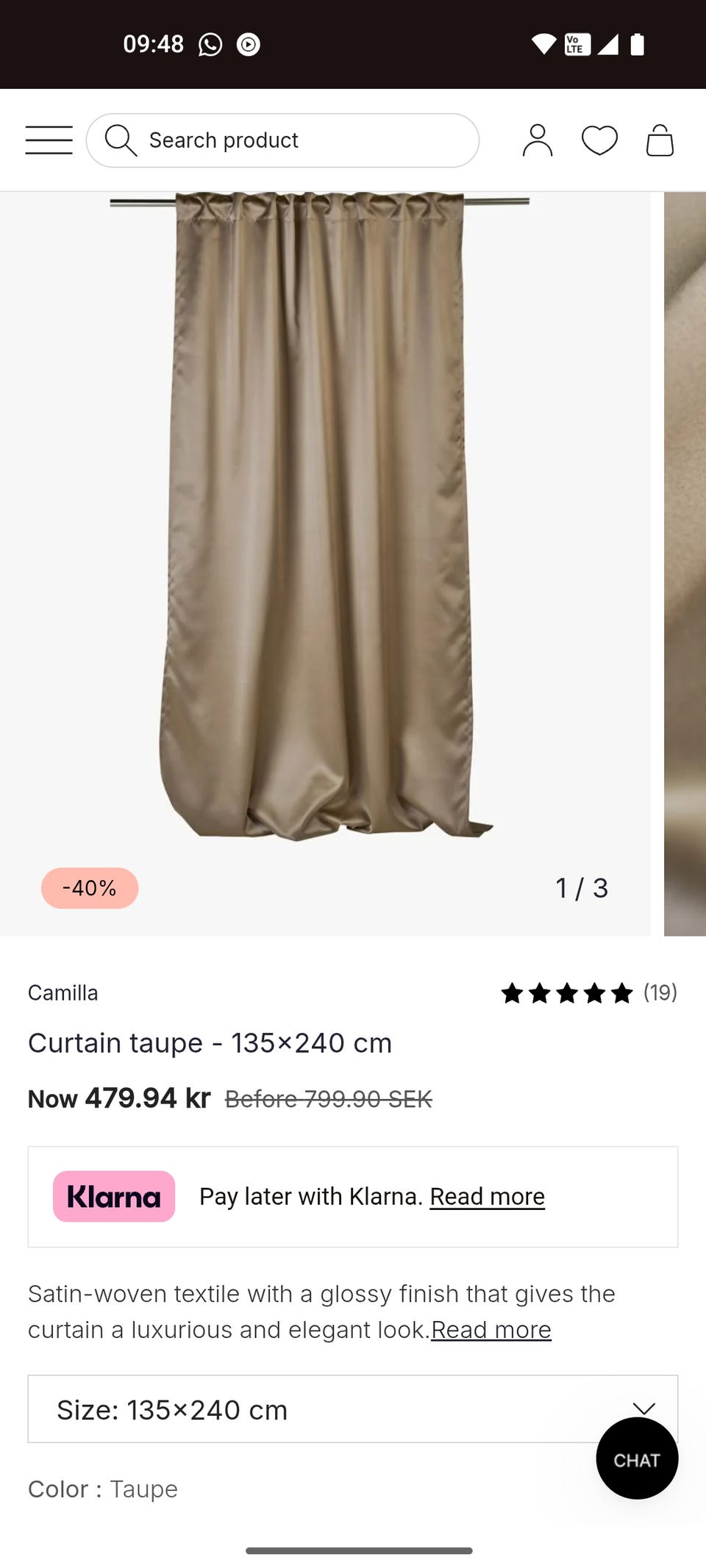Viewport: 706px width, 1568px height.
Task: Tap the Search product field
Action: (x=282, y=140)
